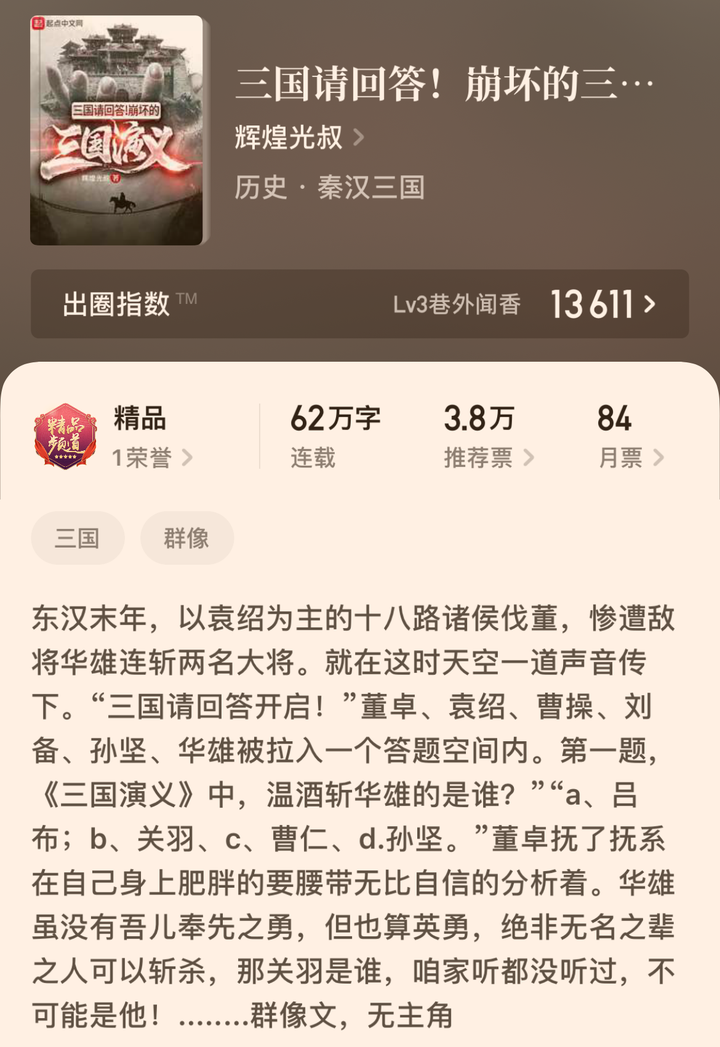
Task: Open the 出圈指数 ranking details
Action: point(359,304)
